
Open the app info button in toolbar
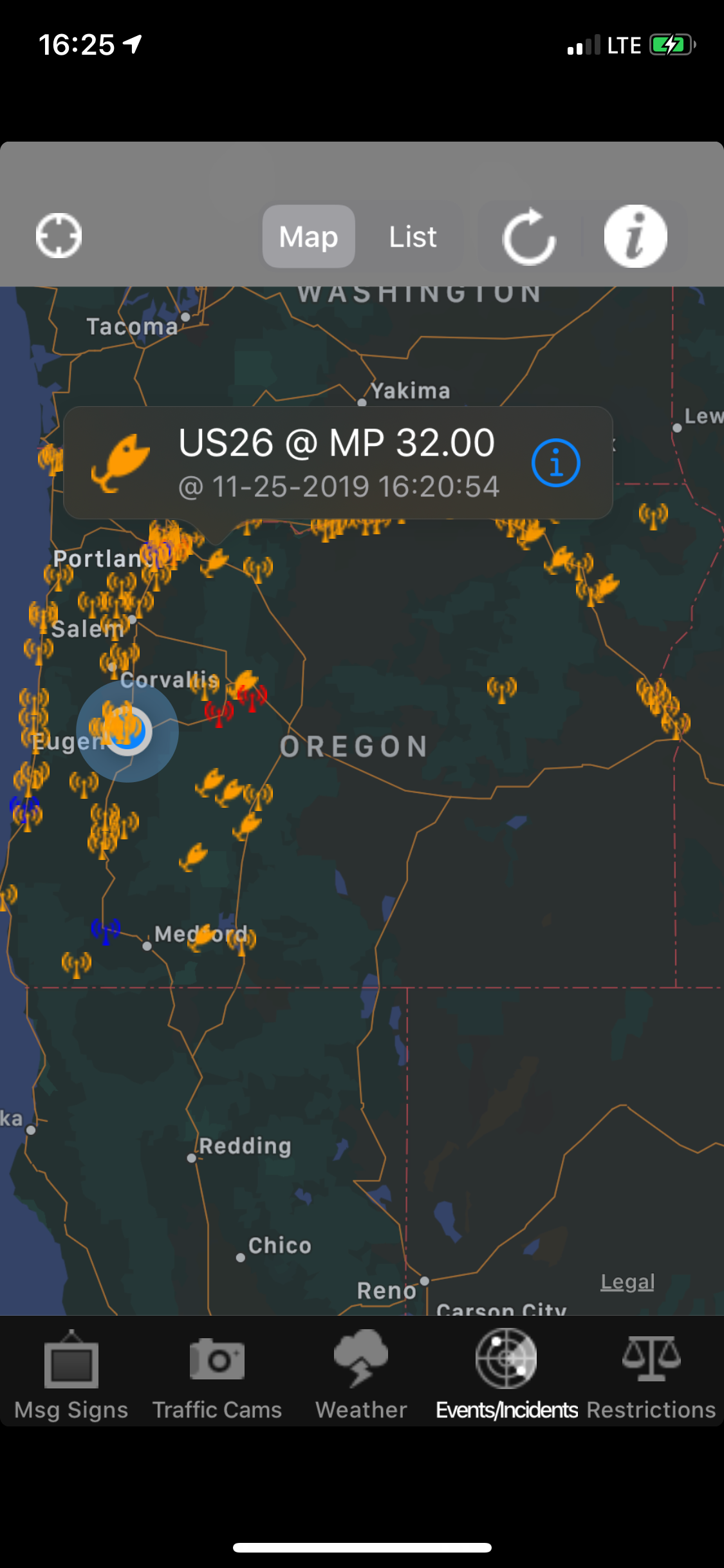pos(635,236)
